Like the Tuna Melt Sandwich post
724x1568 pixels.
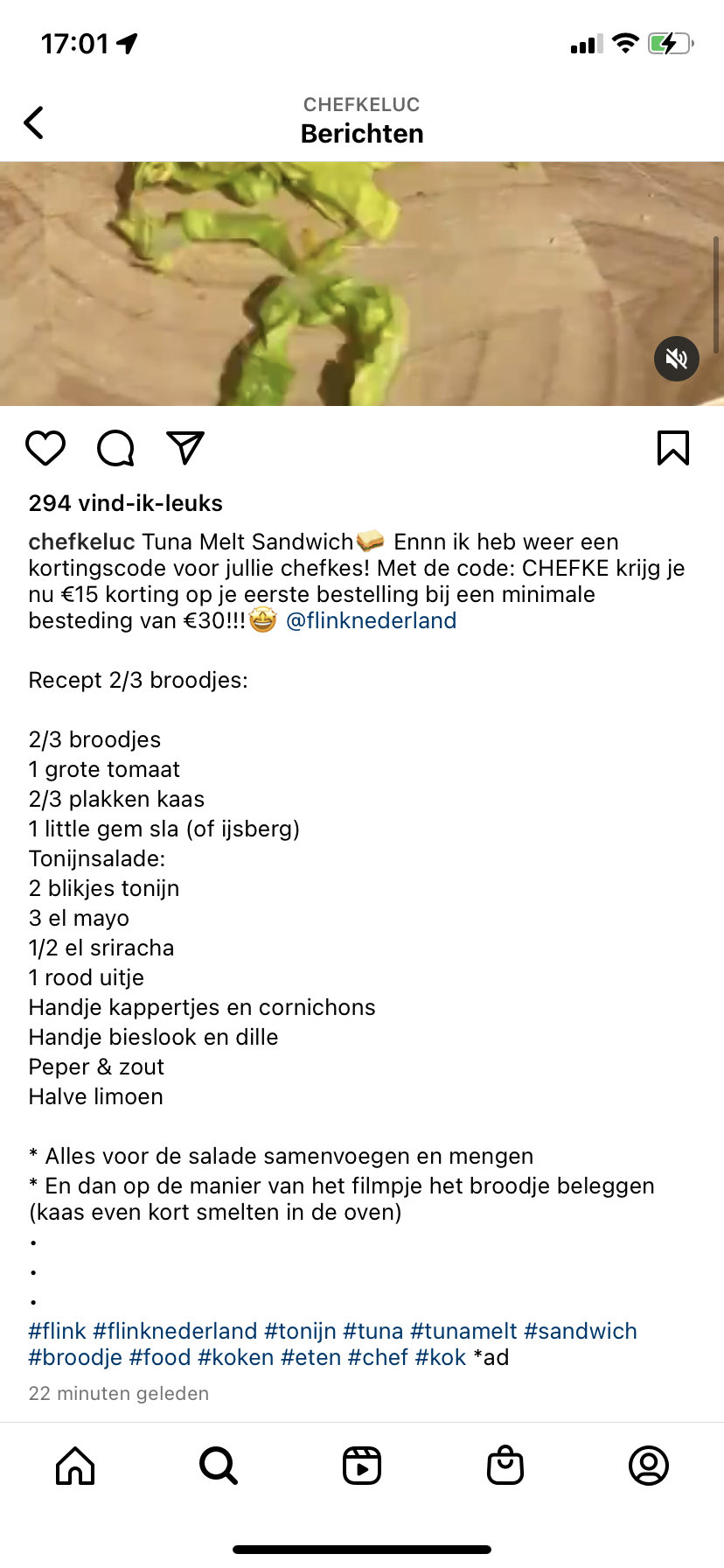point(45,448)
